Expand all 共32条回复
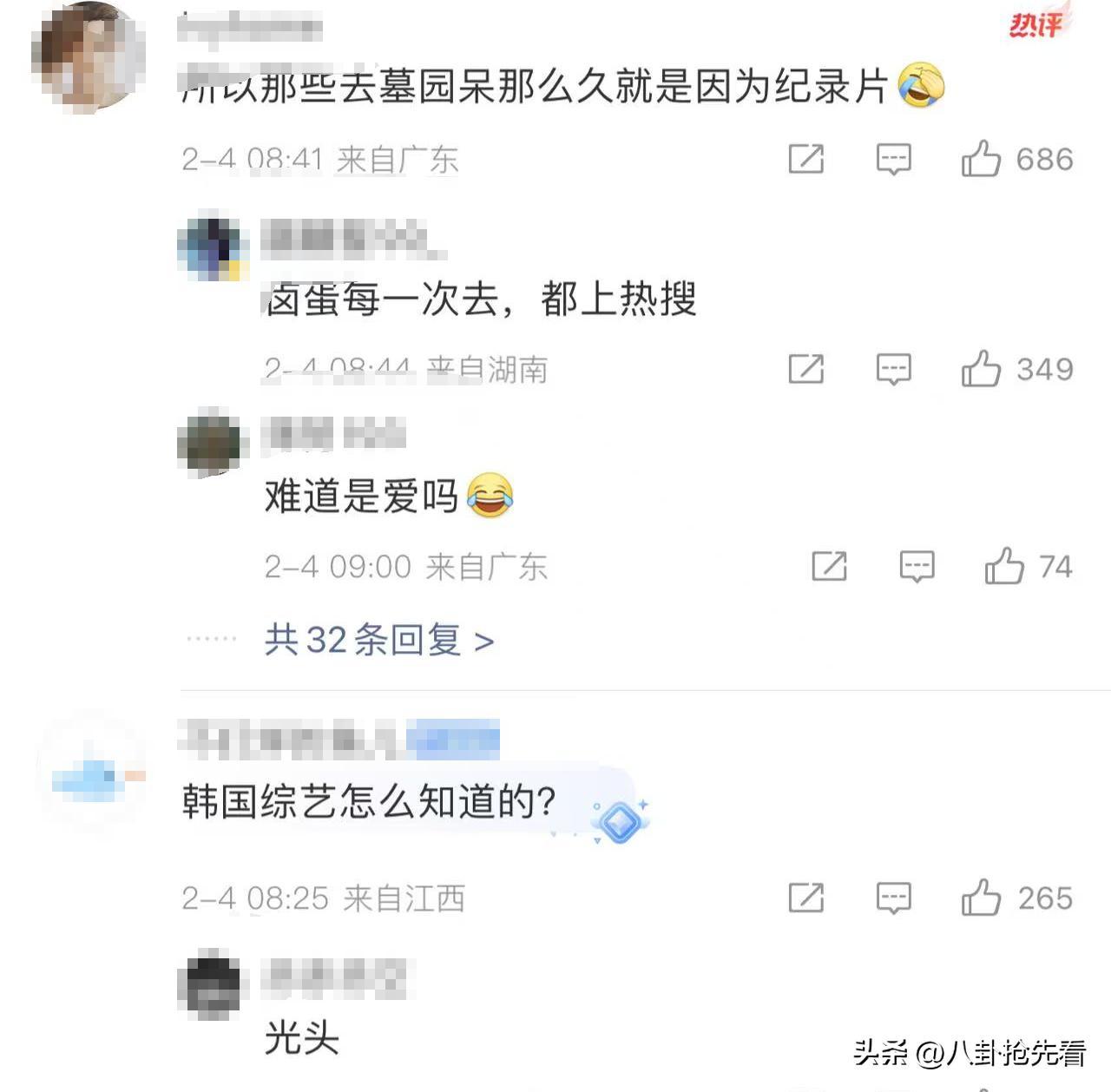The height and width of the screenshot is (1092, 1111). point(379,641)
